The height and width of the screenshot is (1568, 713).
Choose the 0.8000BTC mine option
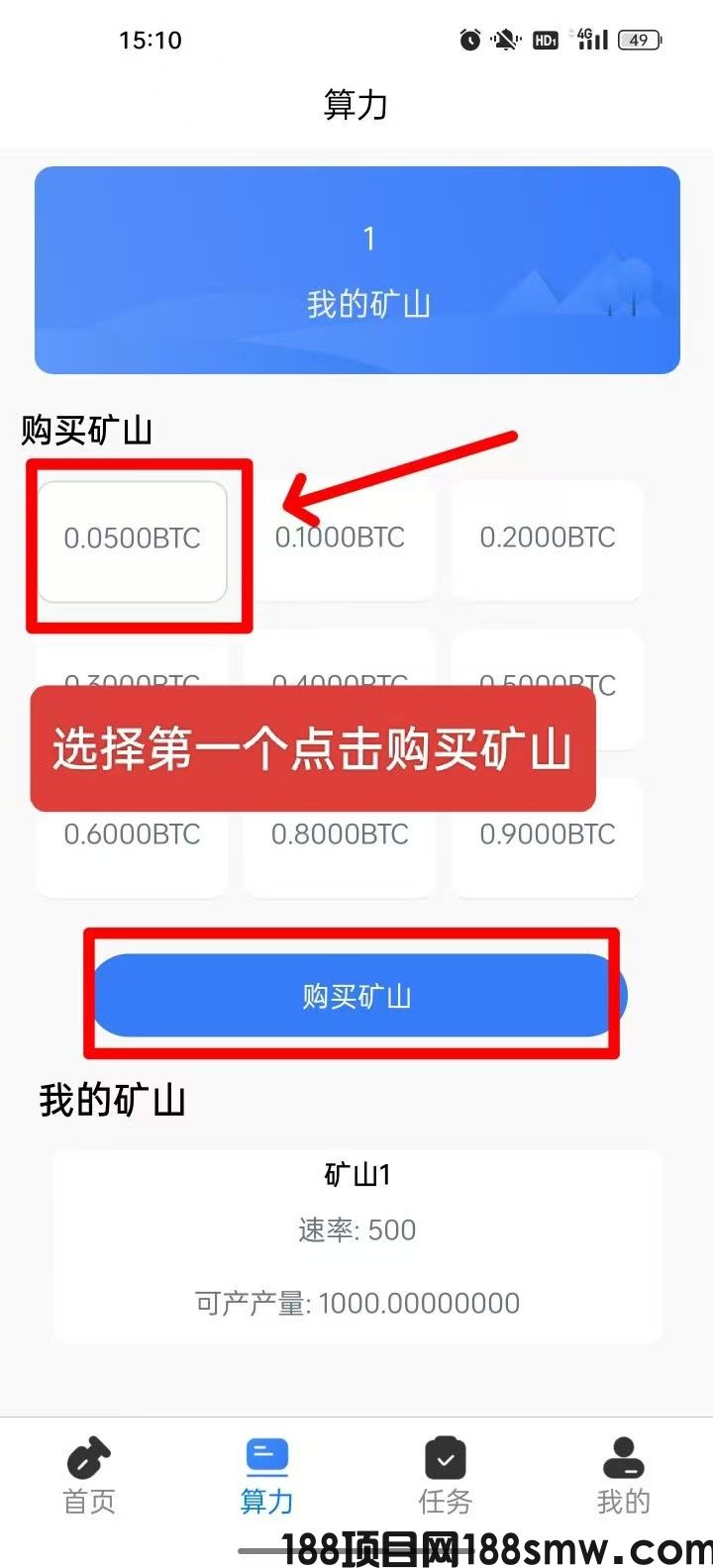point(340,837)
